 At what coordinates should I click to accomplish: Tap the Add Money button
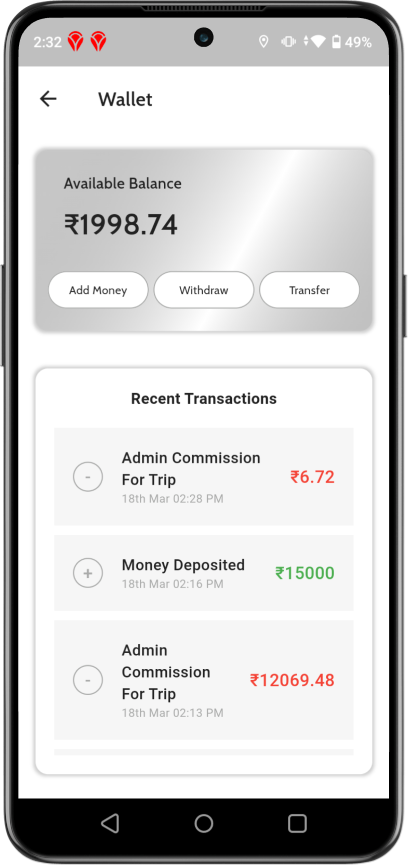coord(98,290)
